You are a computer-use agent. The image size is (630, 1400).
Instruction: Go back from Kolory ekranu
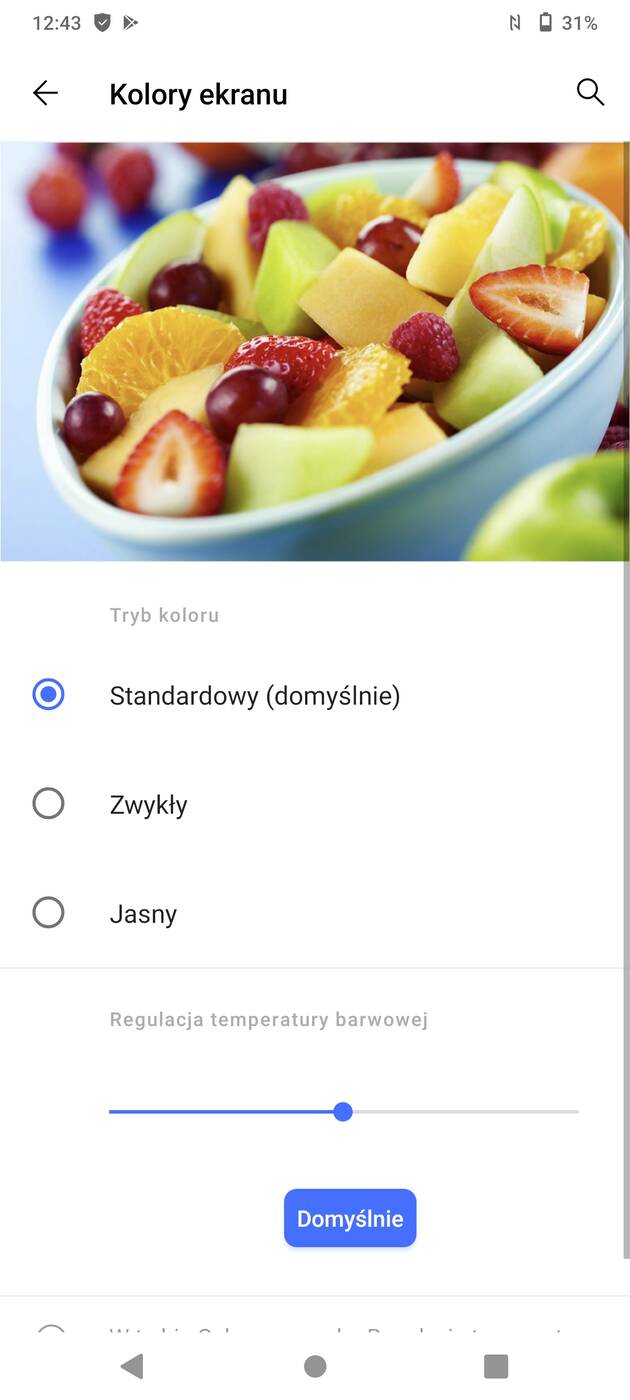click(x=46, y=94)
